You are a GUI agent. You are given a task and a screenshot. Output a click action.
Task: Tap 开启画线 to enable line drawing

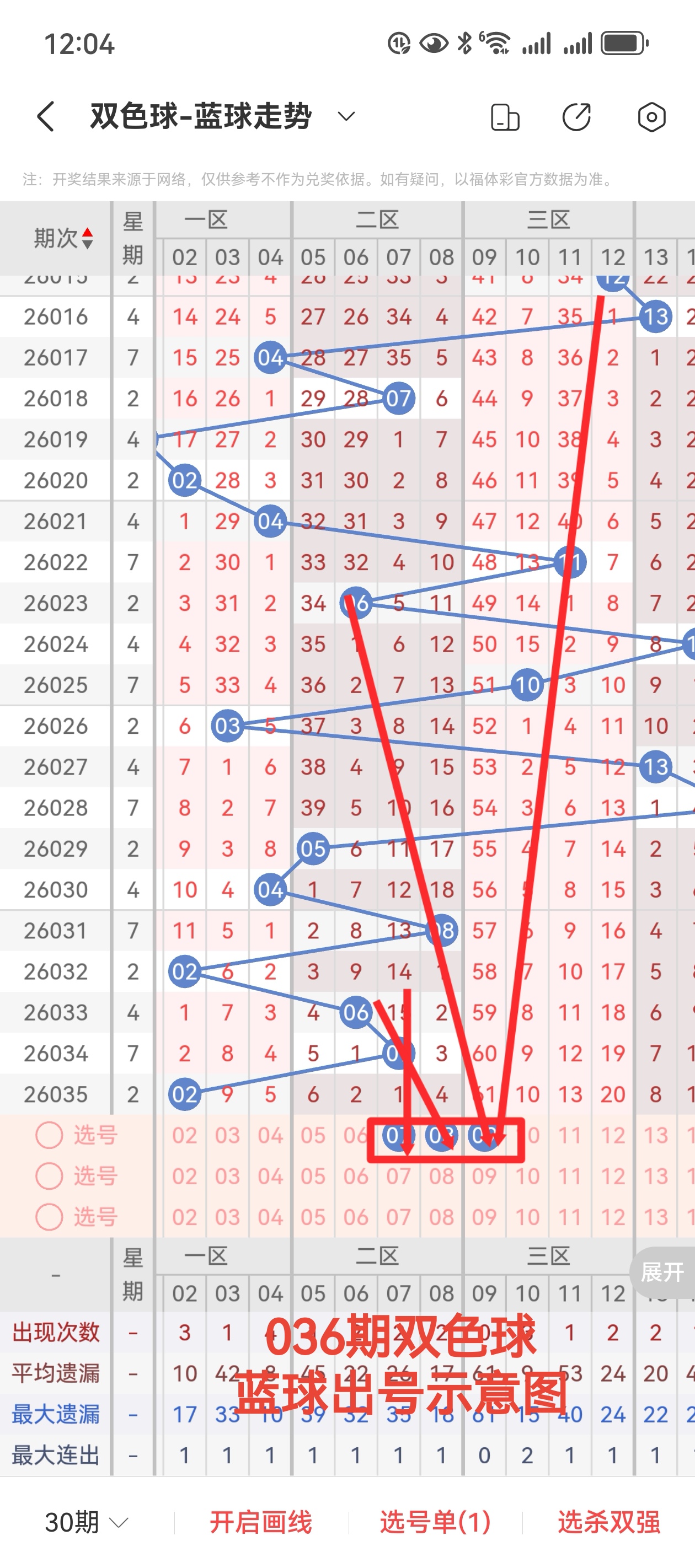261,1522
